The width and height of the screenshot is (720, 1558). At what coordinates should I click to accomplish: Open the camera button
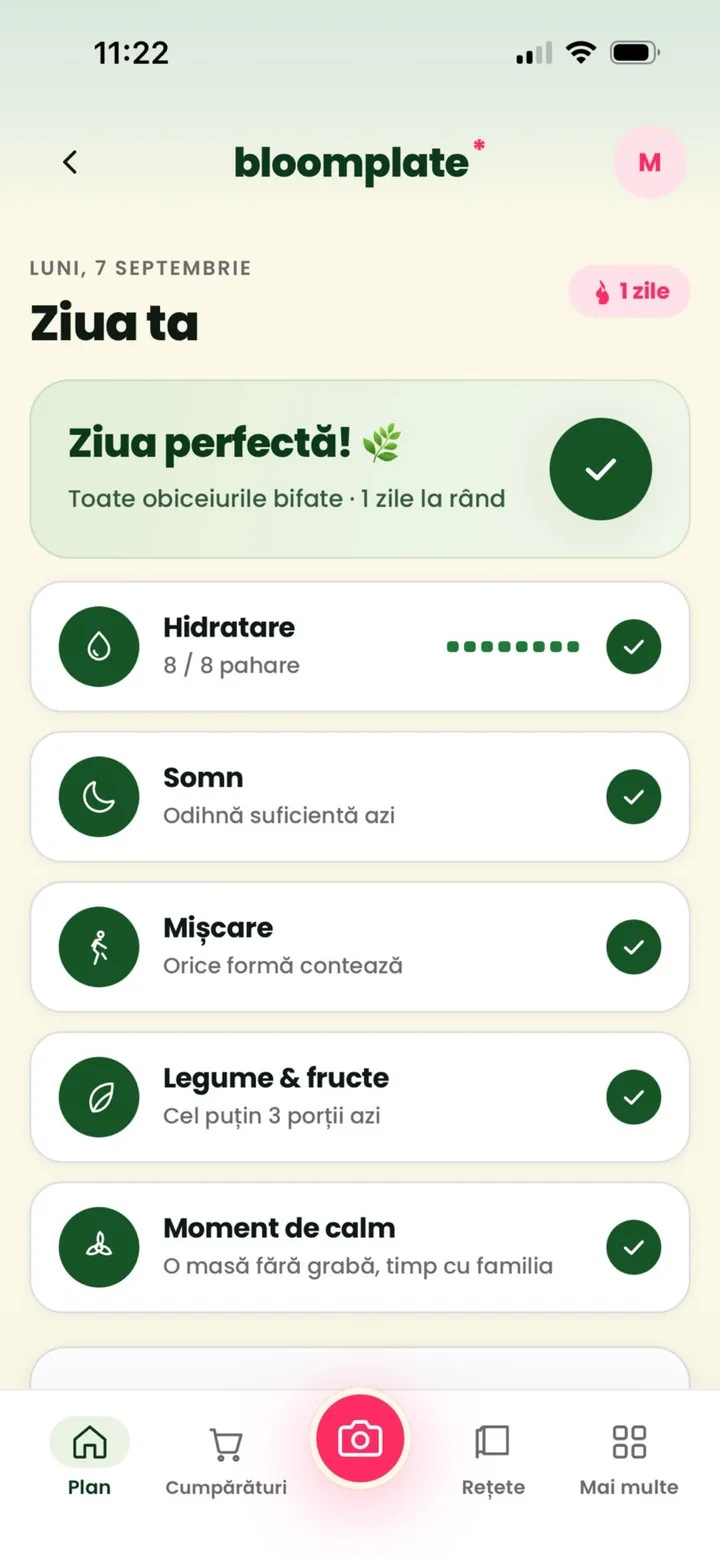tap(360, 1439)
